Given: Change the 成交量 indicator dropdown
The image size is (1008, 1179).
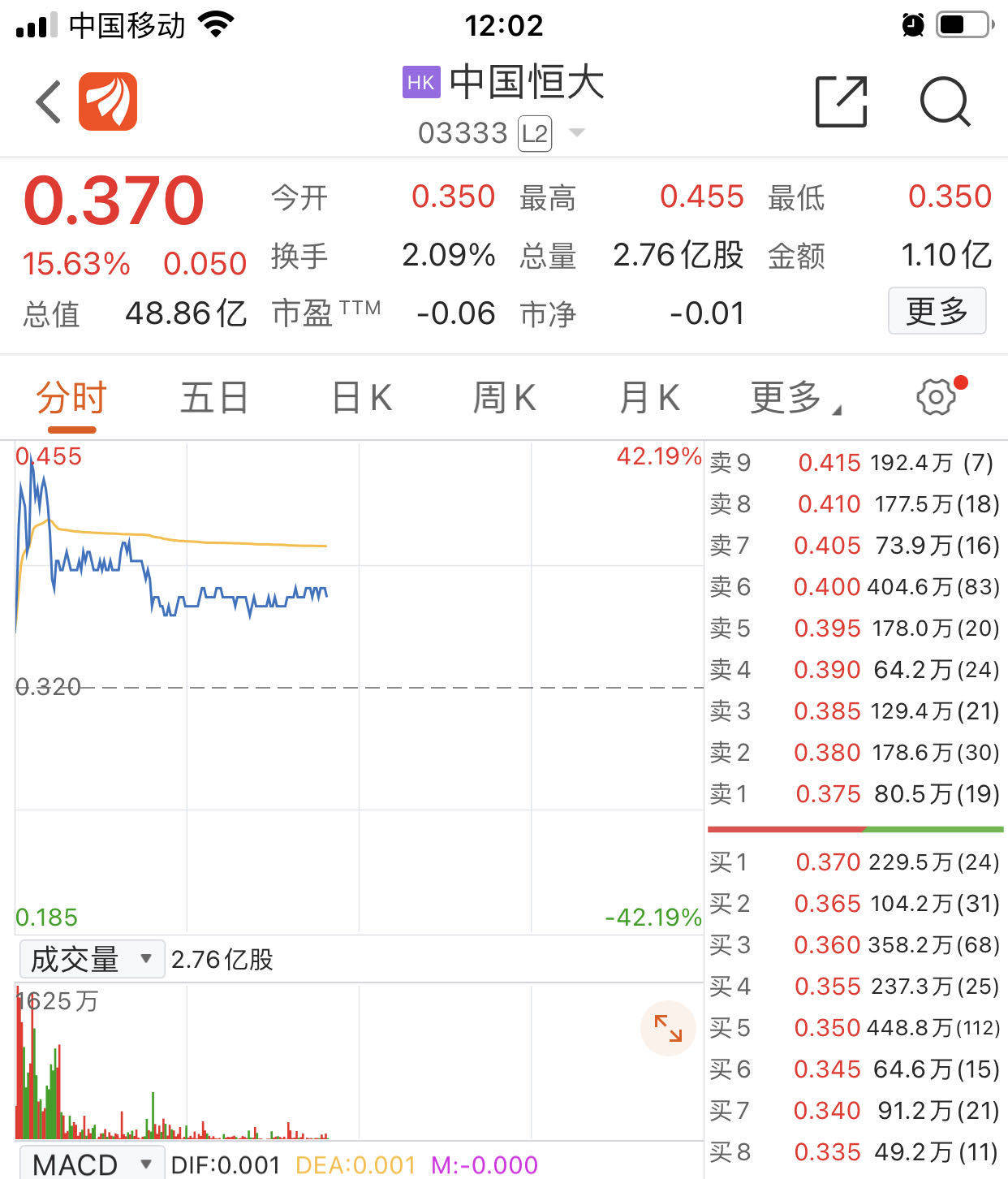Looking at the screenshot, I should pyautogui.click(x=91, y=959).
